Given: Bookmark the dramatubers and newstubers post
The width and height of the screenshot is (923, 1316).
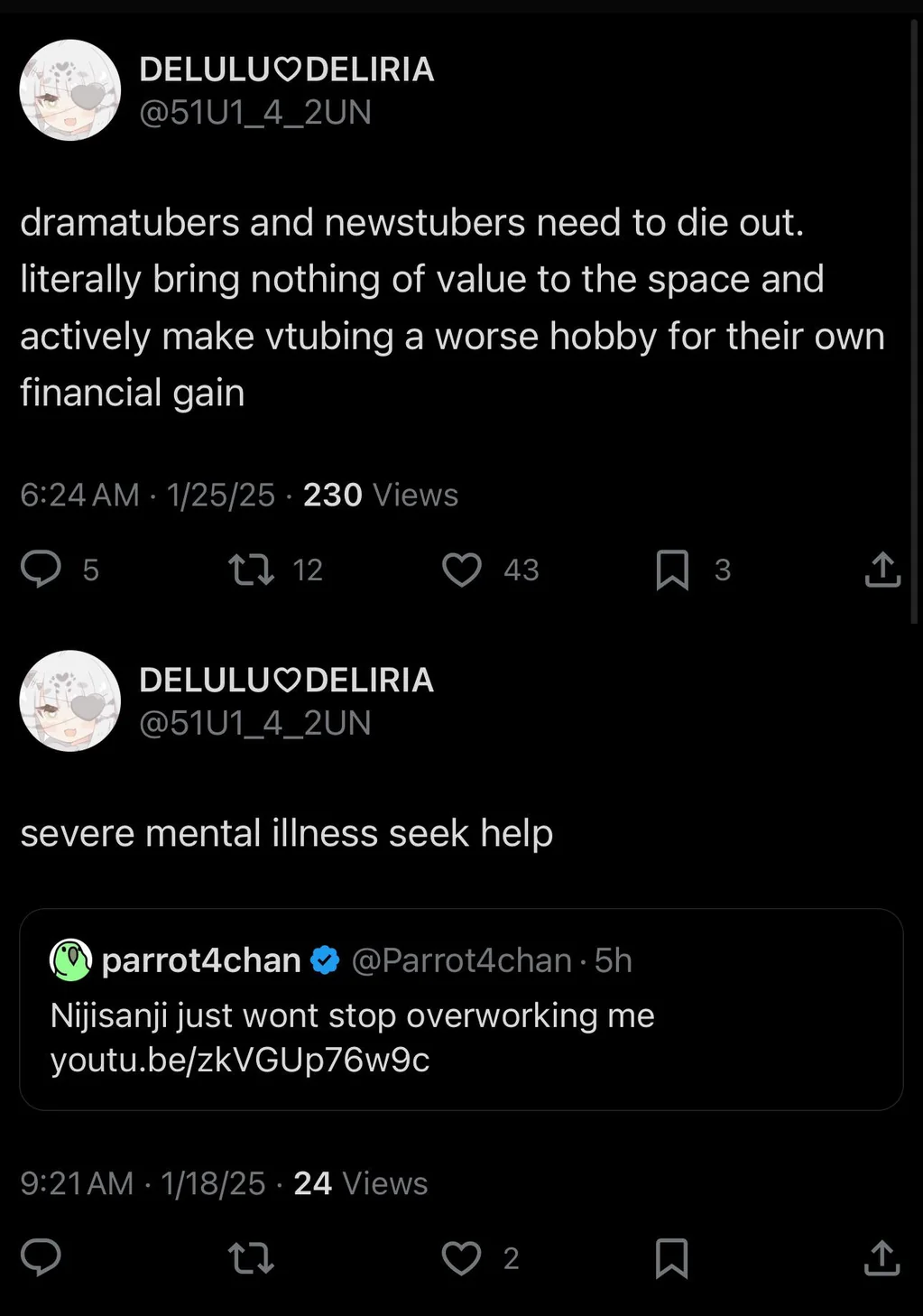Looking at the screenshot, I should 672,570.
